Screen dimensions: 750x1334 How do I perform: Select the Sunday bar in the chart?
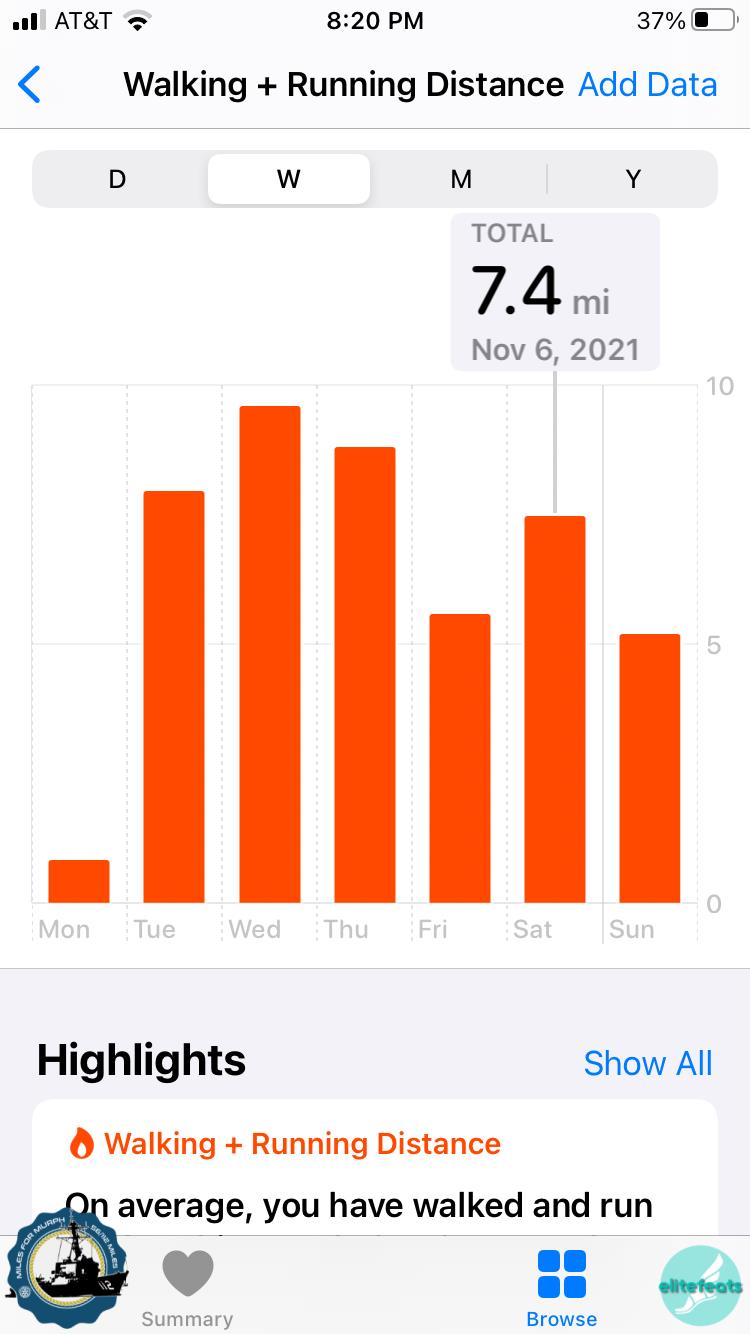[x=650, y=768]
